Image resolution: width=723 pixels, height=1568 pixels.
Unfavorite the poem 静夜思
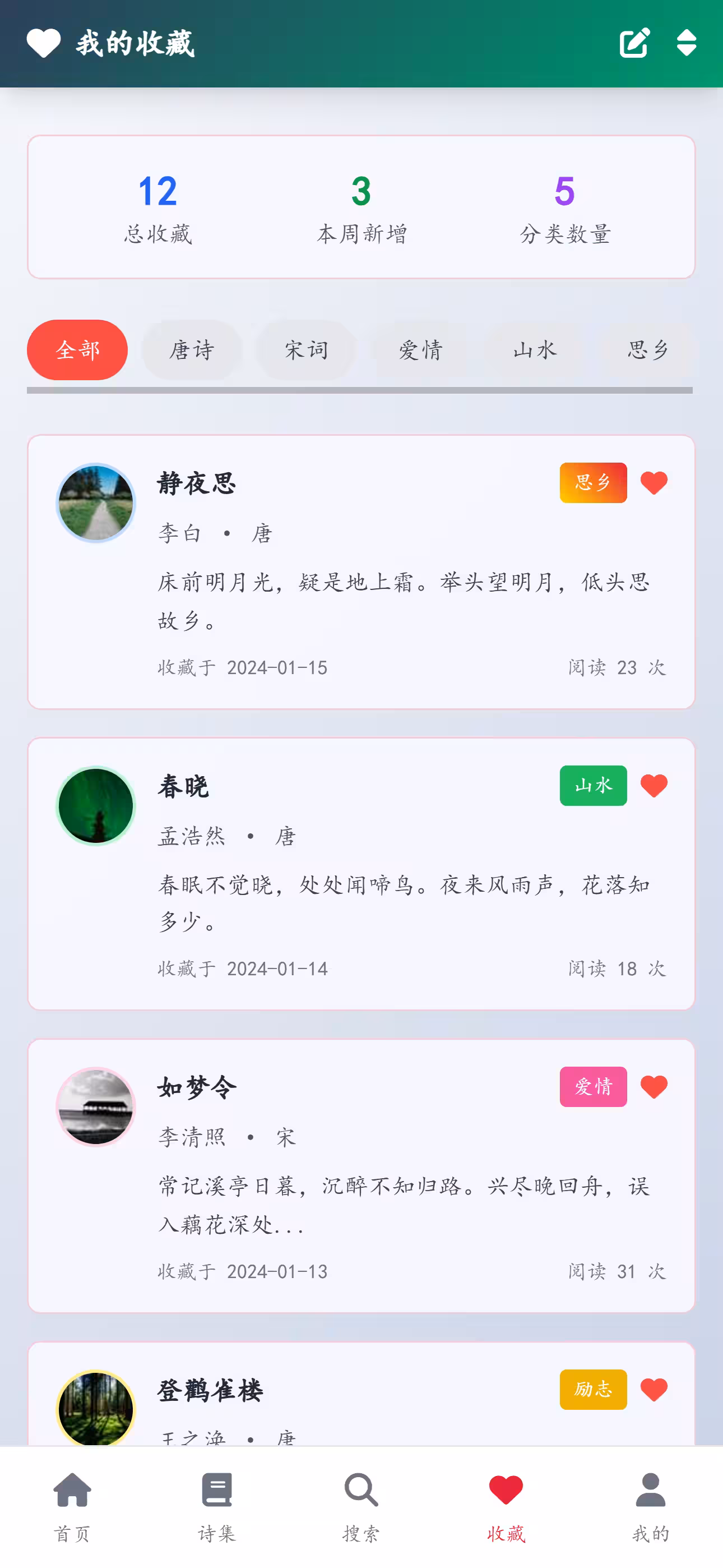(654, 482)
